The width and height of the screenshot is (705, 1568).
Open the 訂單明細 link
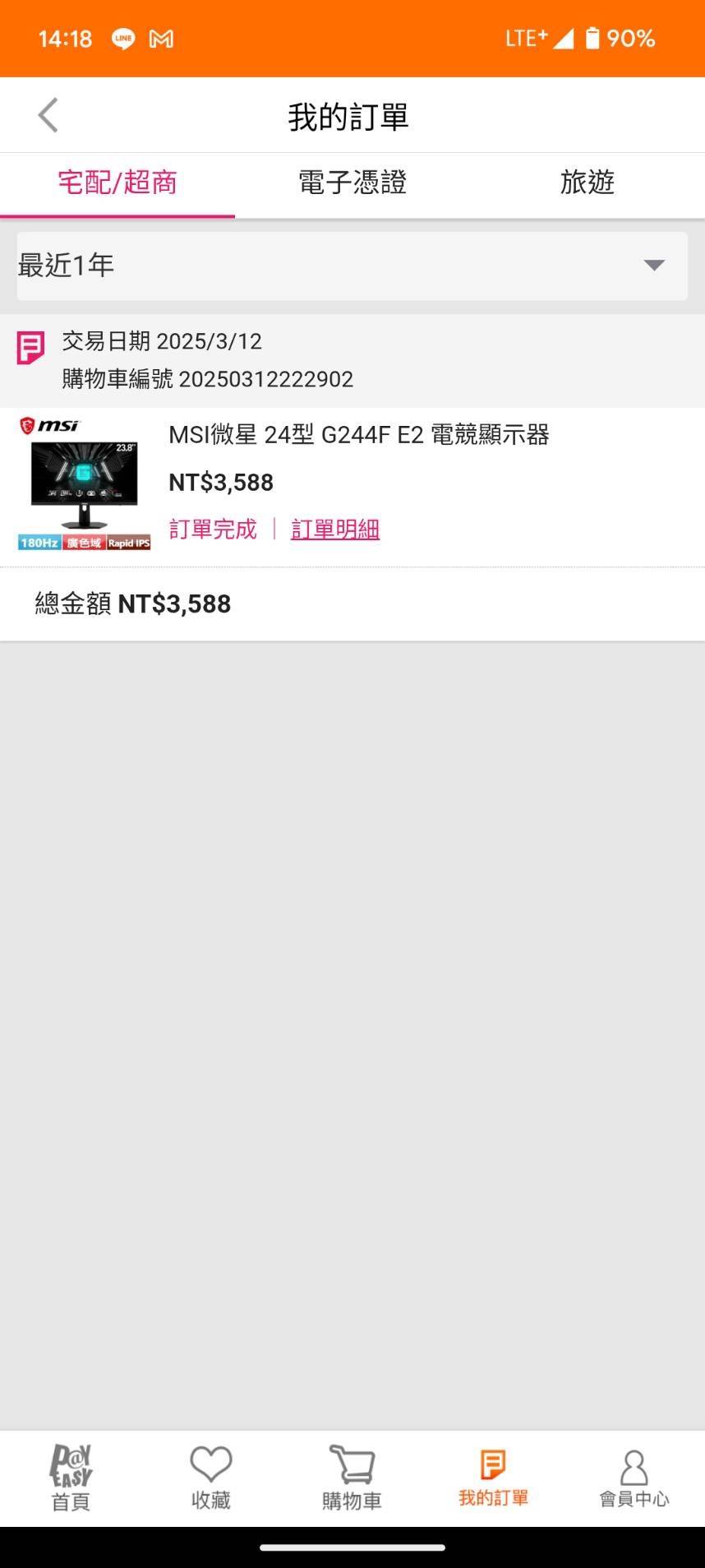pyautogui.click(x=335, y=530)
